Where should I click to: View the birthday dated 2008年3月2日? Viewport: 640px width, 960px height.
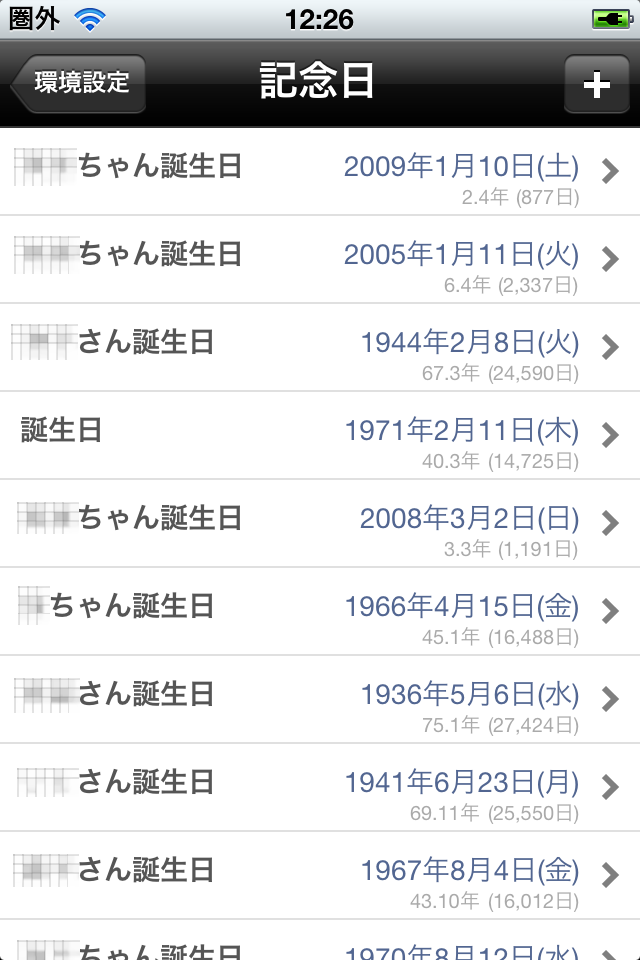click(320, 524)
